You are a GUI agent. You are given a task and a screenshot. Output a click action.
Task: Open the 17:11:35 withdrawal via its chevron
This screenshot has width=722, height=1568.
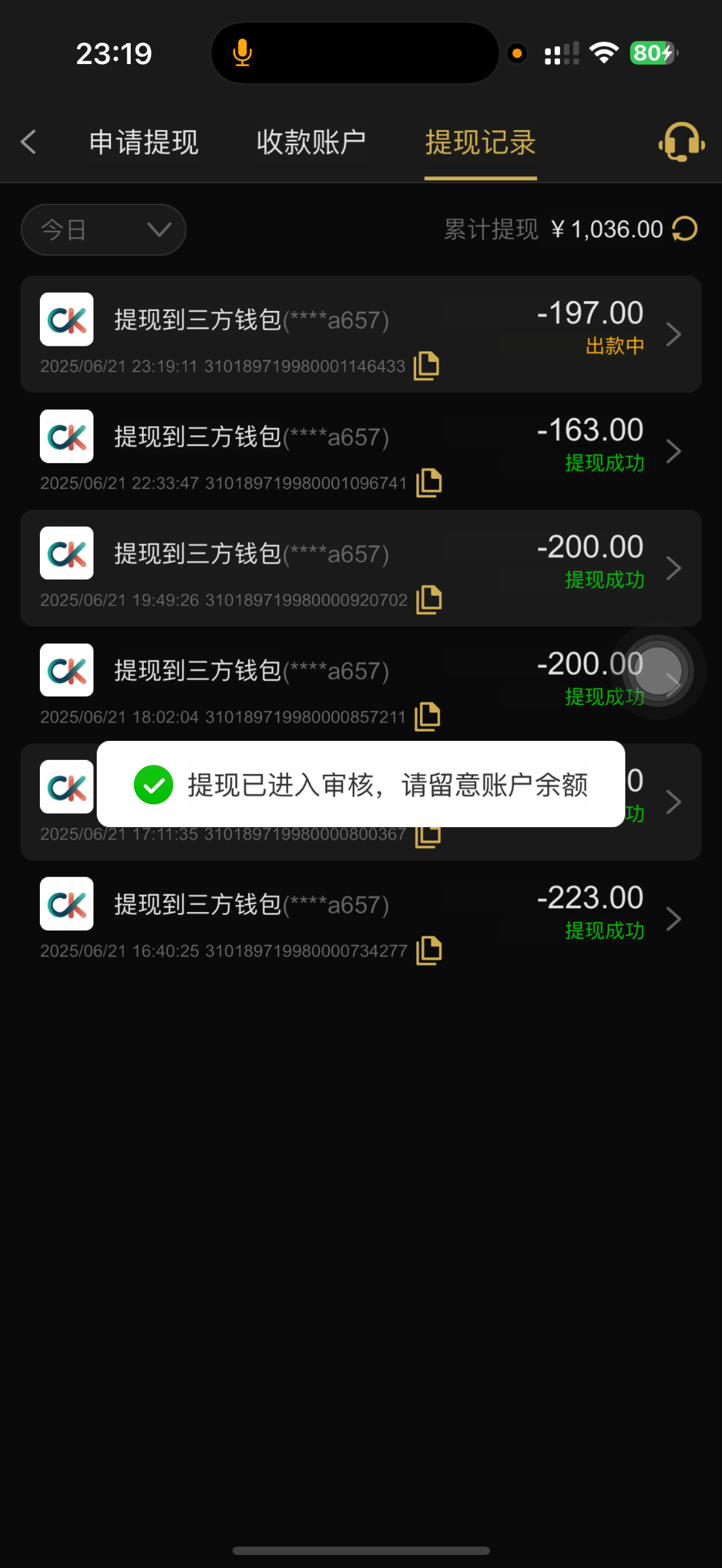point(674,802)
